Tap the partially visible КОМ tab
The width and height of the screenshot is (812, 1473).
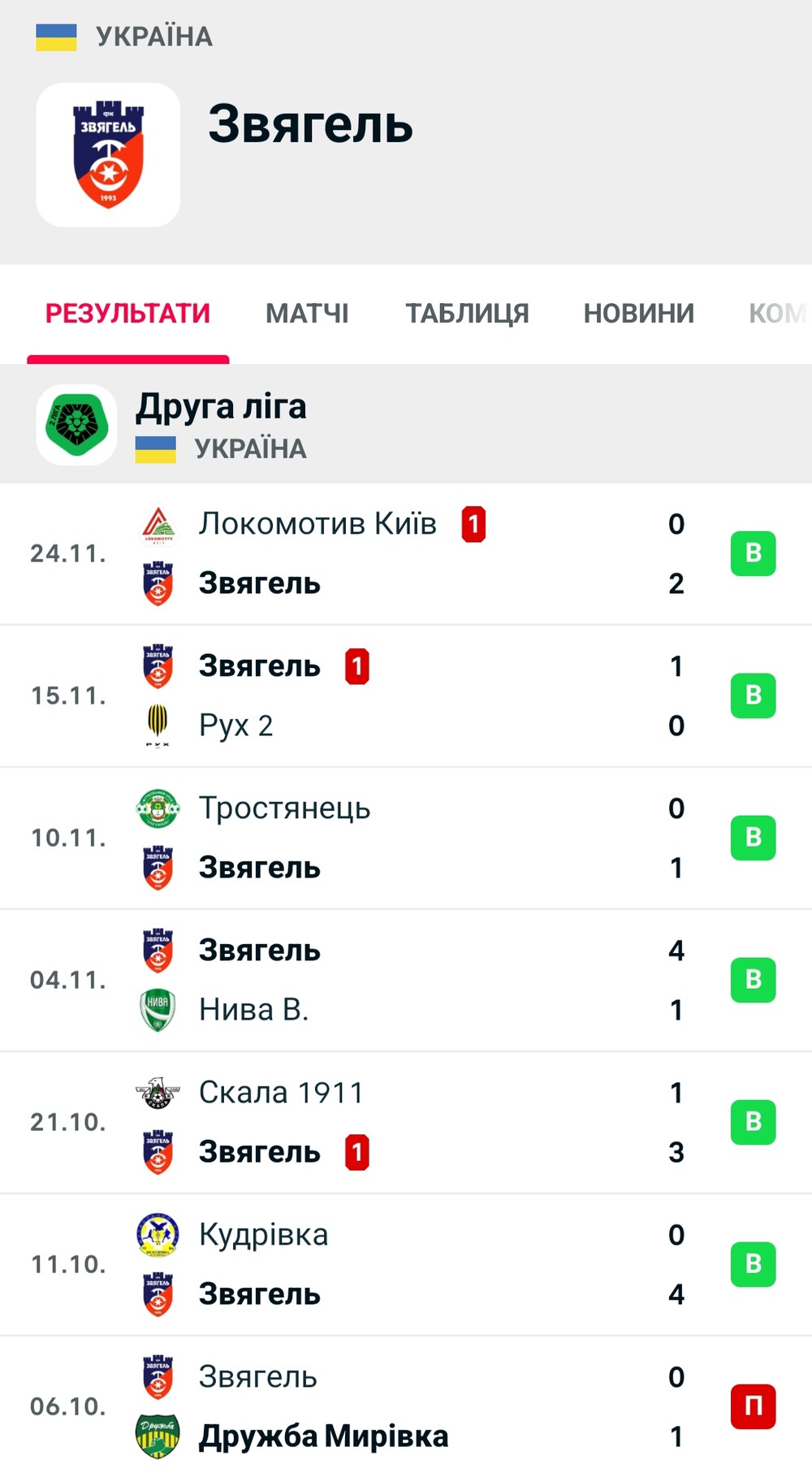point(778,313)
